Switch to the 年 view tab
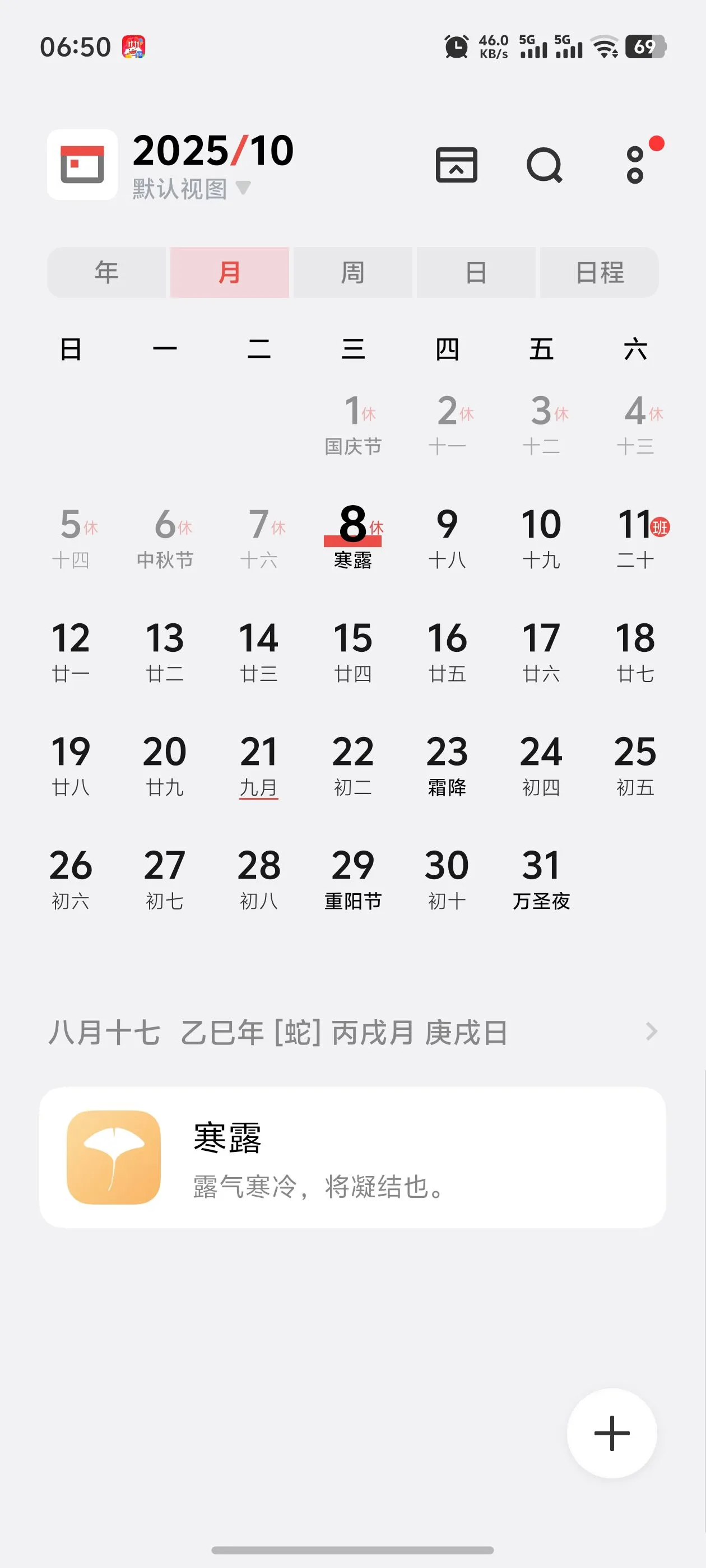The width and height of the screenshot is (706, 1568). 106,272
